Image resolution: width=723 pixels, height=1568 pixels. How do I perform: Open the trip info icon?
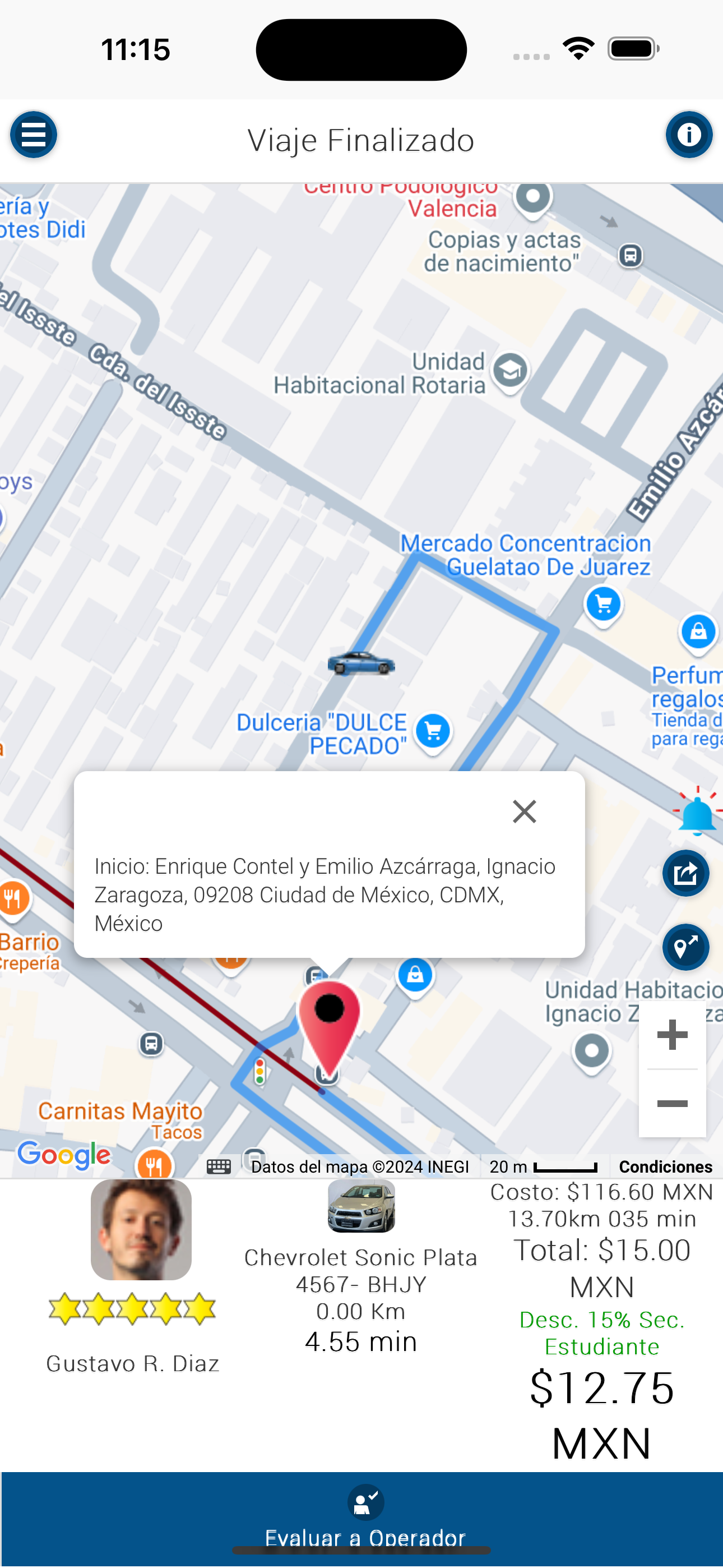pos(688,135)
